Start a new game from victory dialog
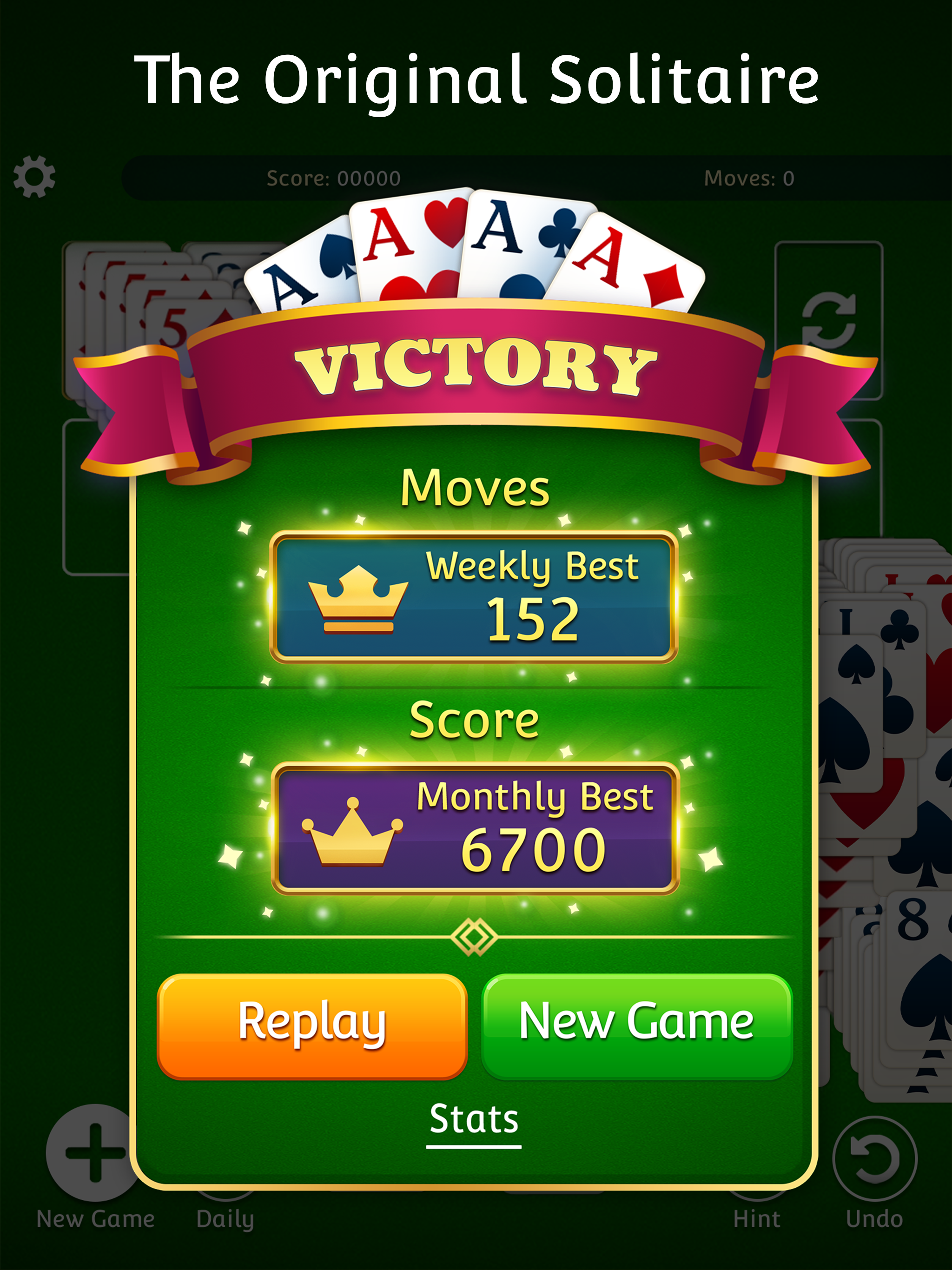952x1270 pixels. tap(636, 1025)
